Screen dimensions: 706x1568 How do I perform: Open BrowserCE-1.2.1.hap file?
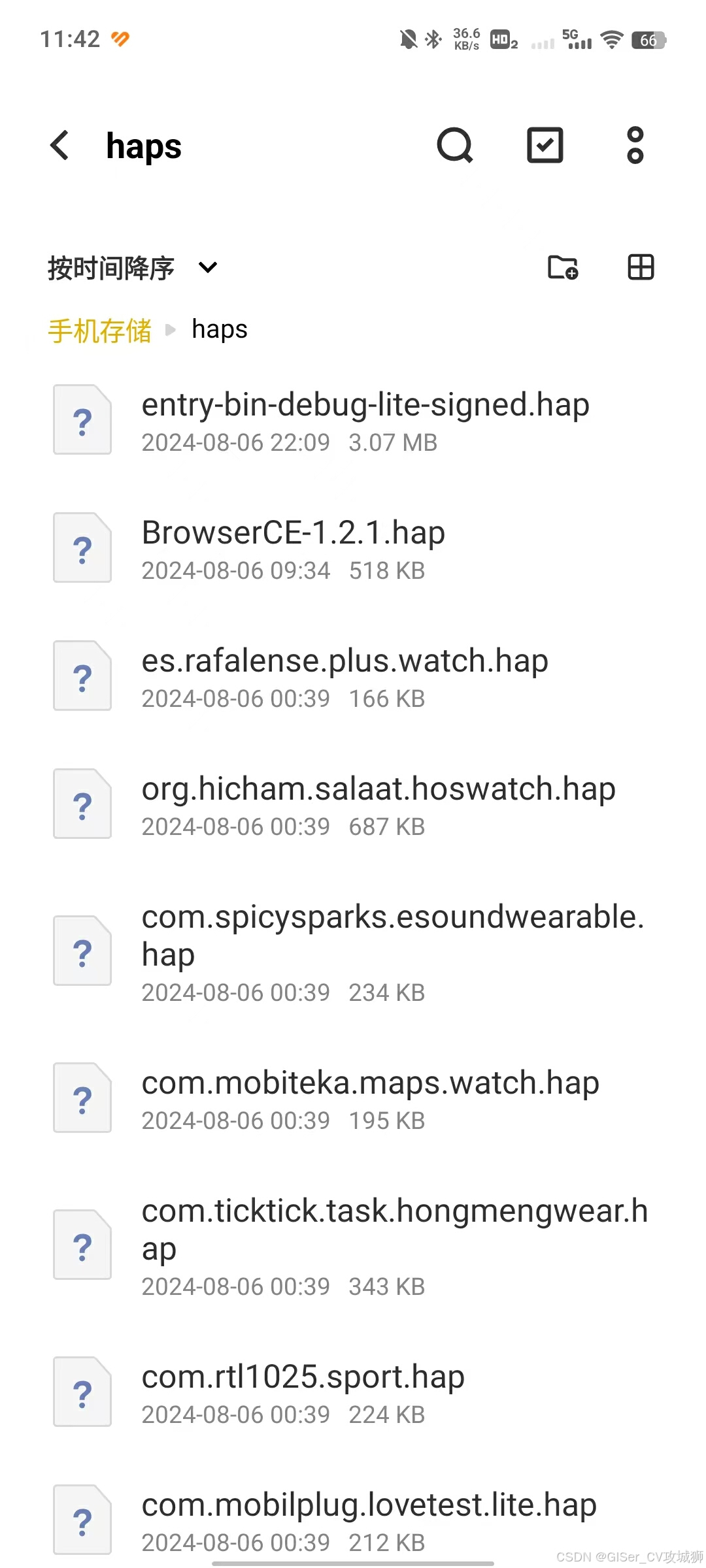(353, 548)
